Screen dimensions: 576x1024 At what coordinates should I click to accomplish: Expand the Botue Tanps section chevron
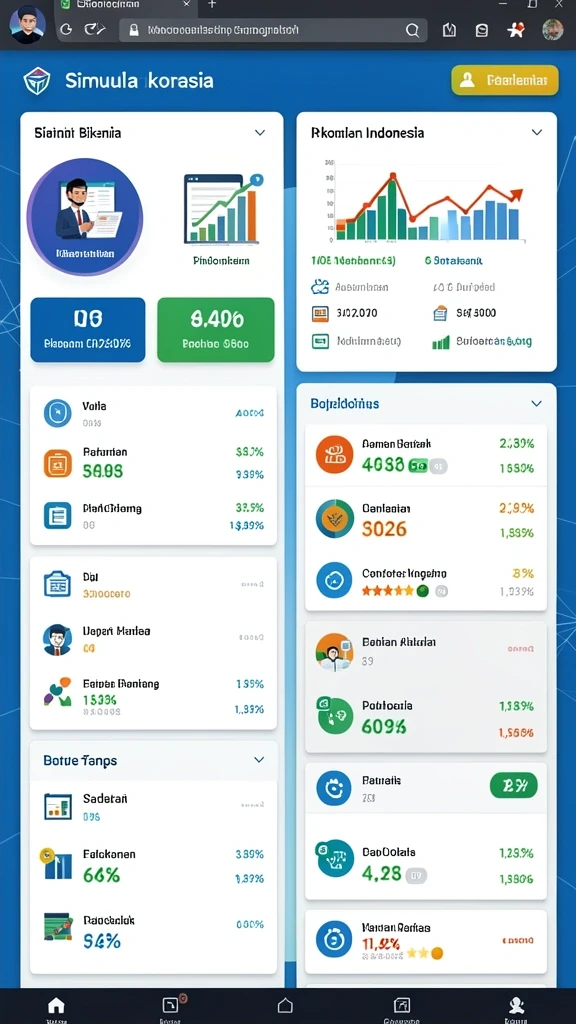[259, 760]
